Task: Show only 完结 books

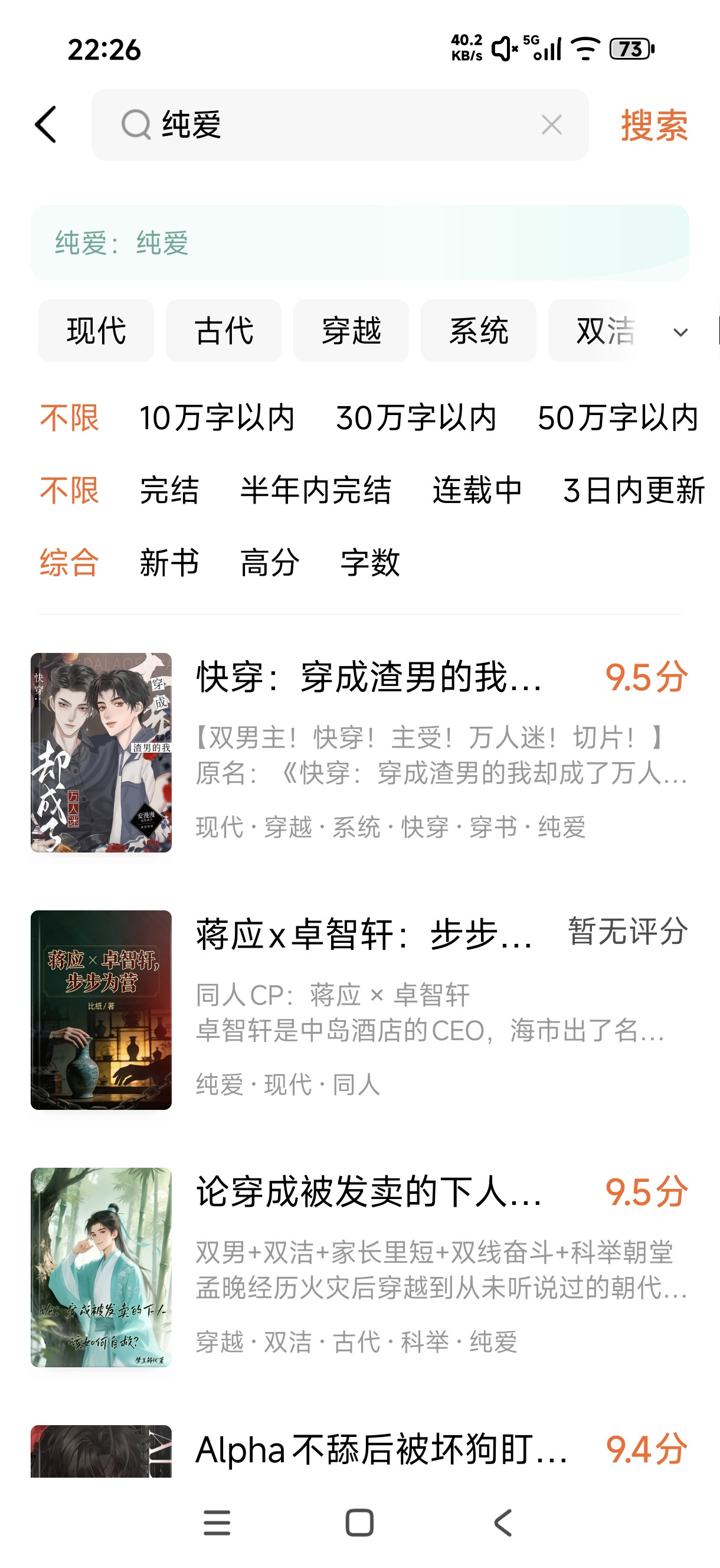Action: [169, 491]
